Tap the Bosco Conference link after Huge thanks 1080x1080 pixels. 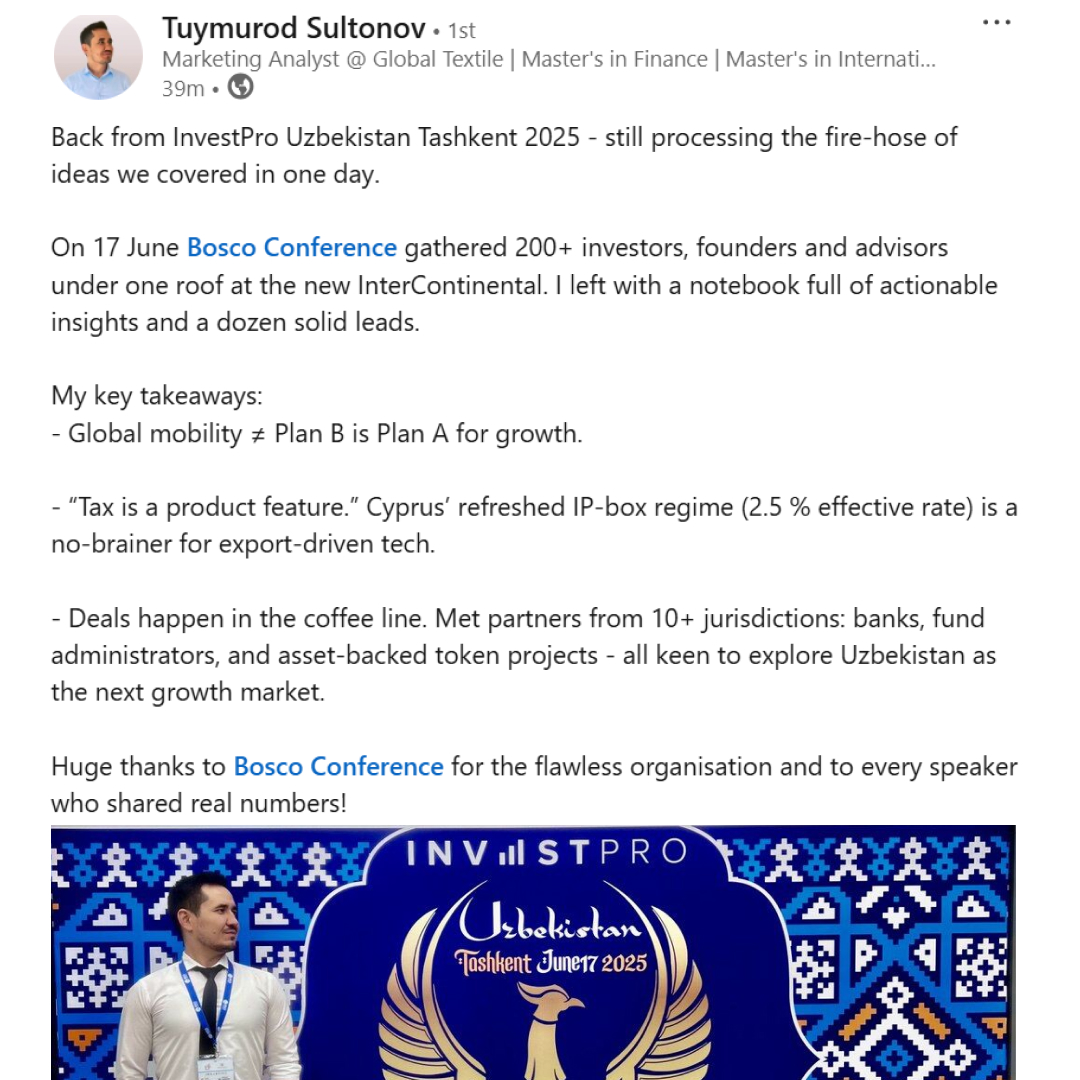coord(338,767)
